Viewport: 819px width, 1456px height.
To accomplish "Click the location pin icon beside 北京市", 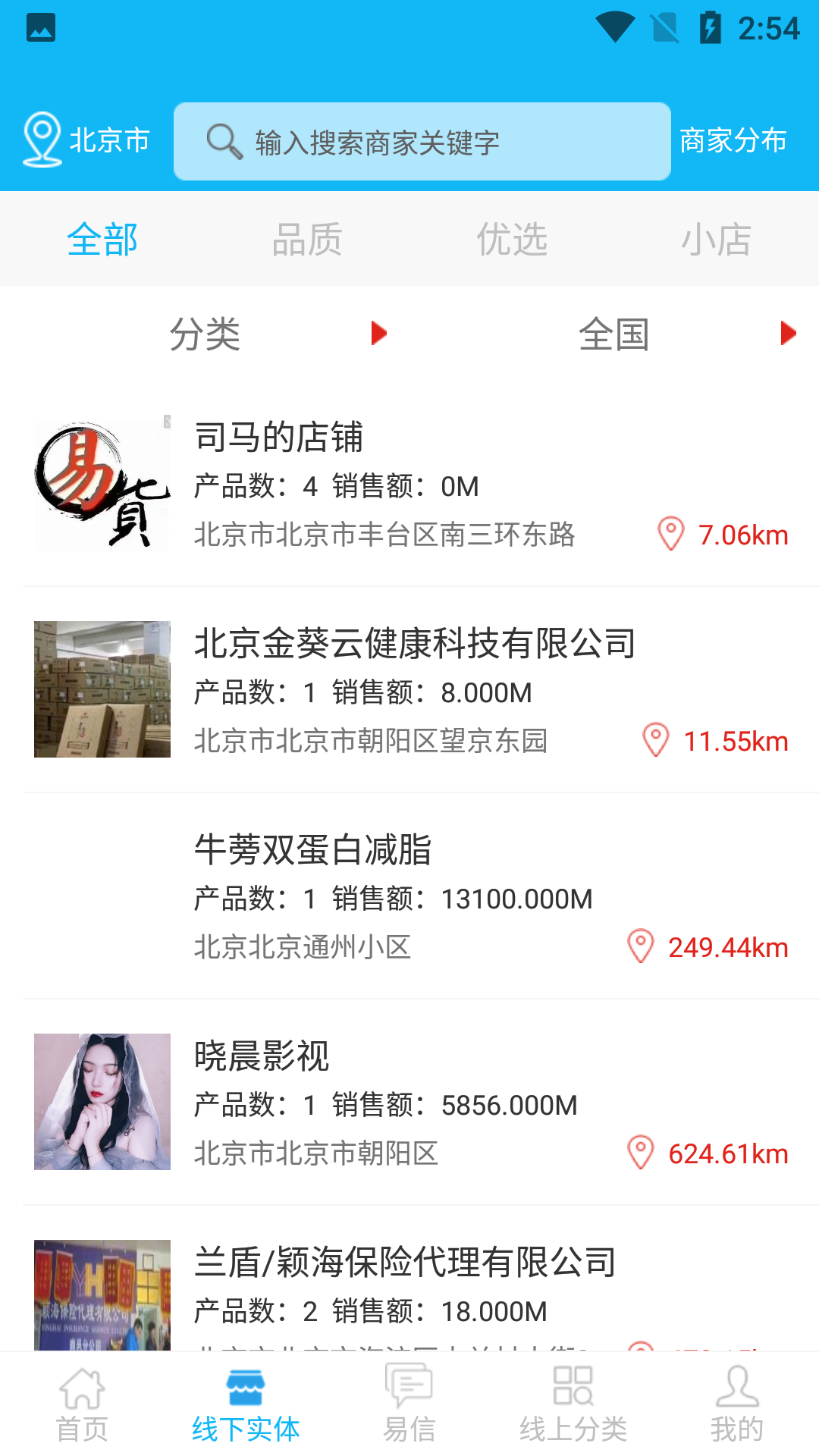I will pyautogui.click(x=42, y=140).
